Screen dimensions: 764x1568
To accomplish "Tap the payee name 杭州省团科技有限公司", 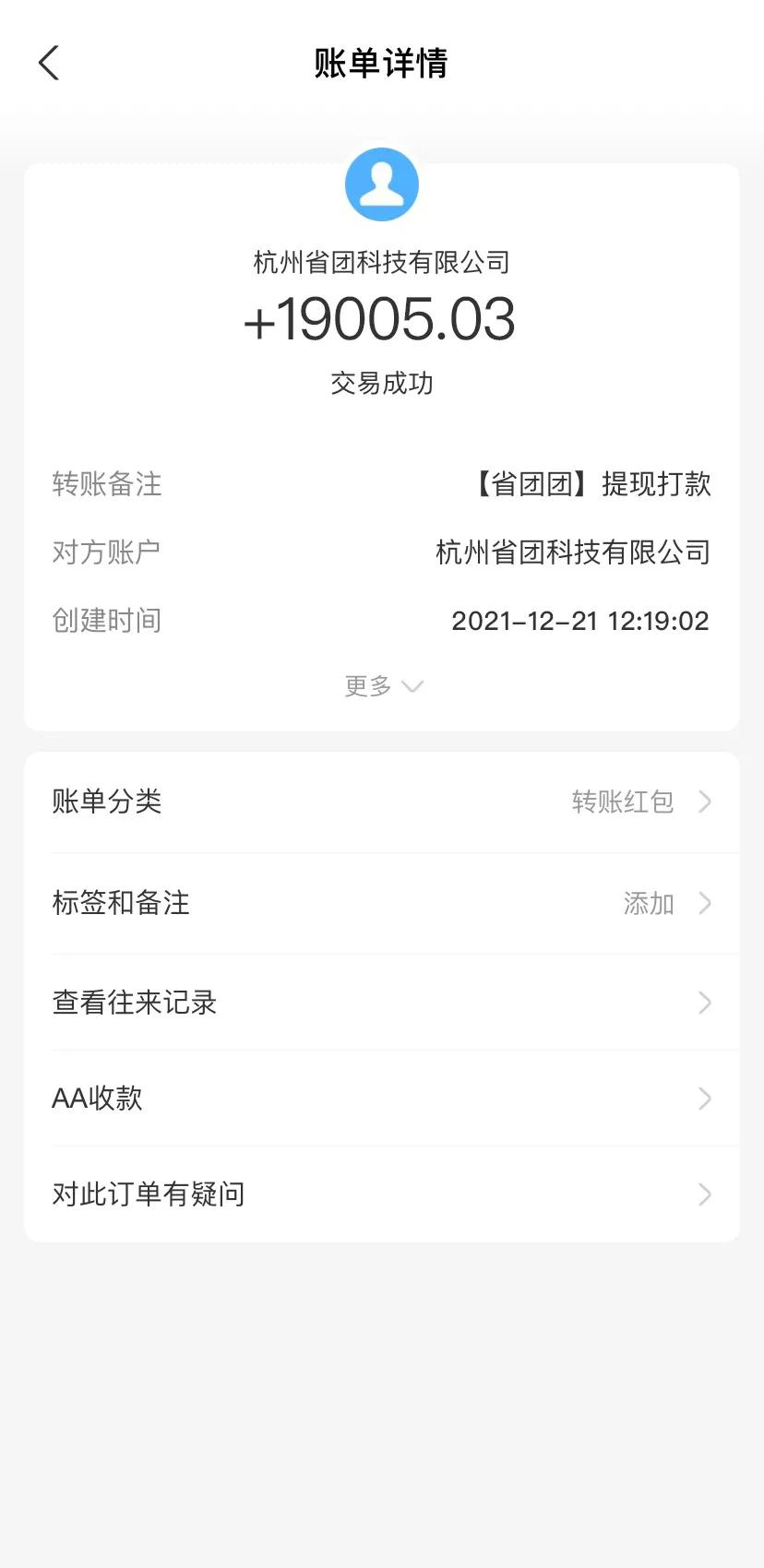I will pos(382,262).
